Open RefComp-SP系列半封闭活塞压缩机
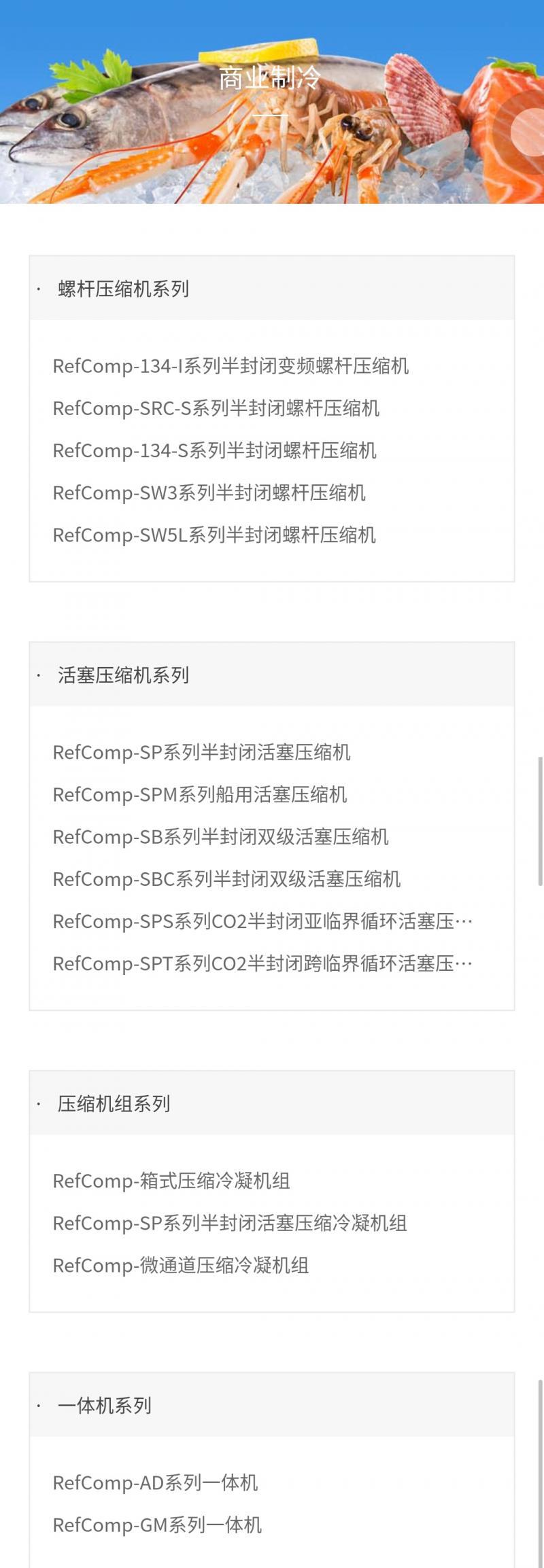 point(201,752)
